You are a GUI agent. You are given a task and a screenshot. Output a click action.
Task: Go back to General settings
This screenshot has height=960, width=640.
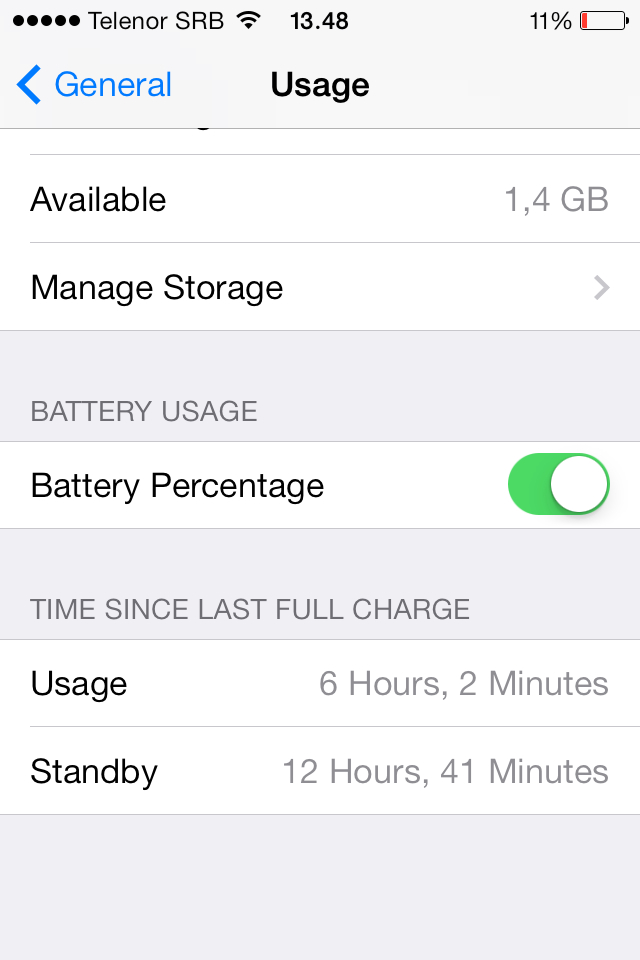(95, 85)
